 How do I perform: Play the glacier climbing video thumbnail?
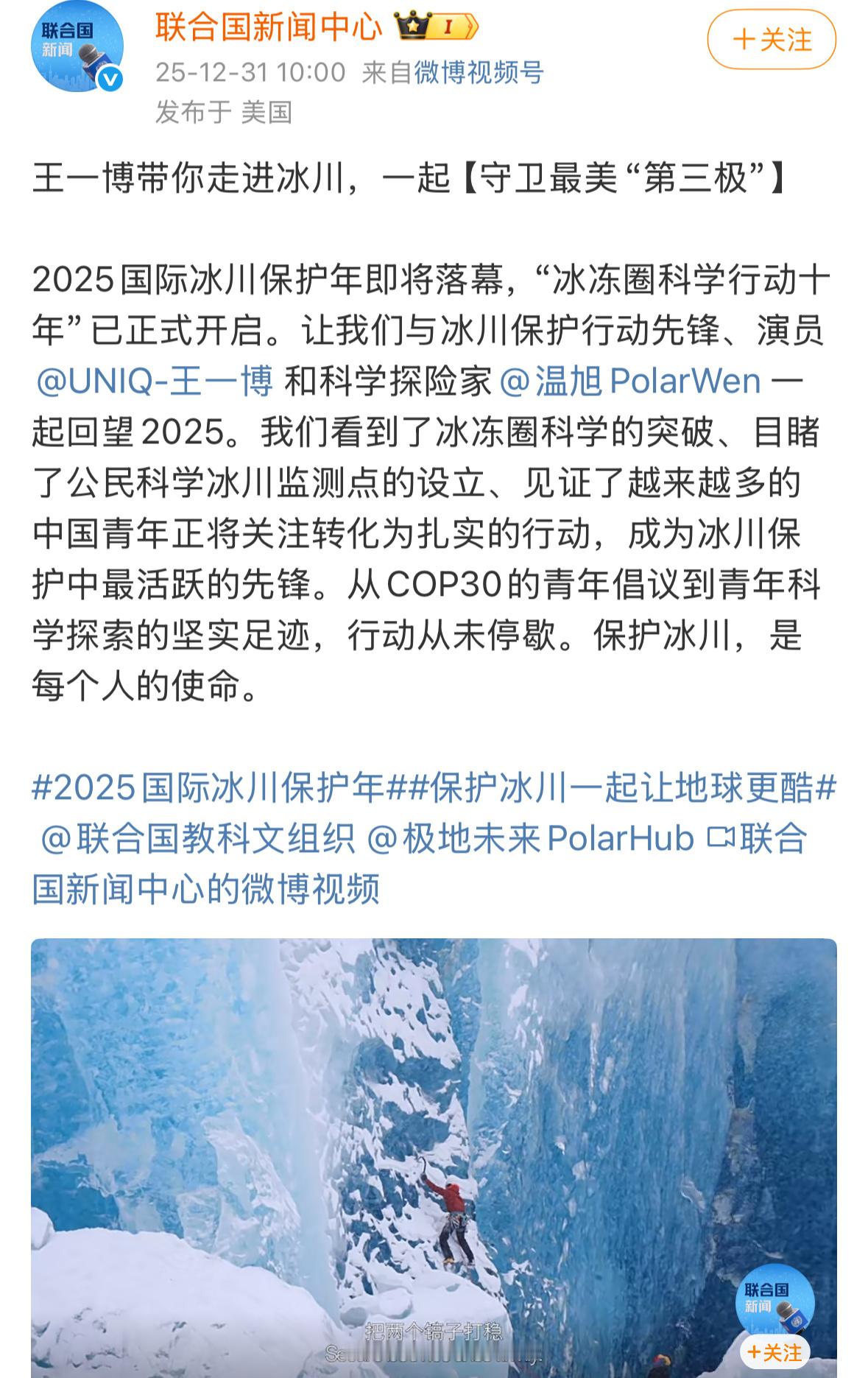tap(434, 1149)
